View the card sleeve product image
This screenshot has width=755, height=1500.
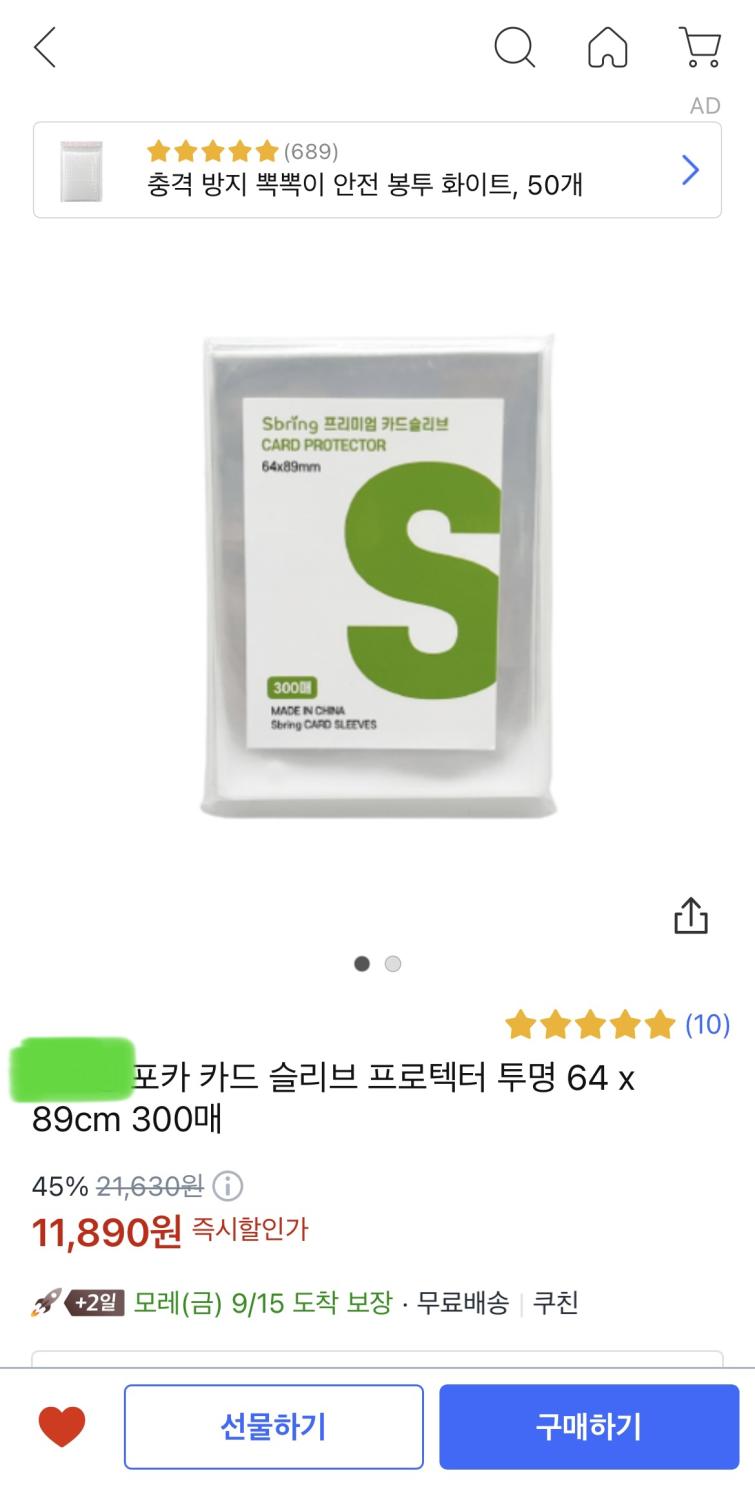378,575
